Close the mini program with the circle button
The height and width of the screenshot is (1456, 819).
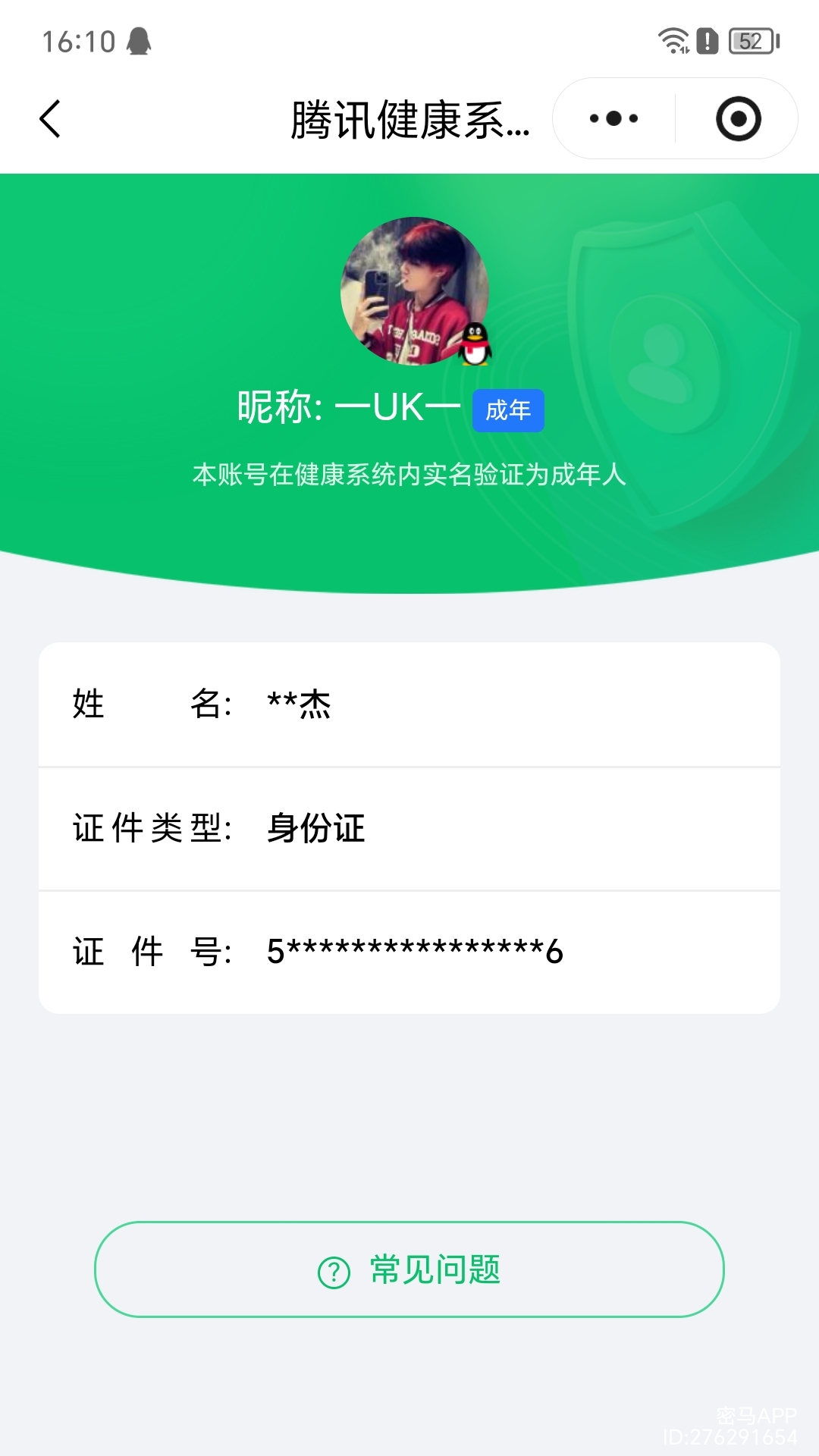click(x=738, y=119)
